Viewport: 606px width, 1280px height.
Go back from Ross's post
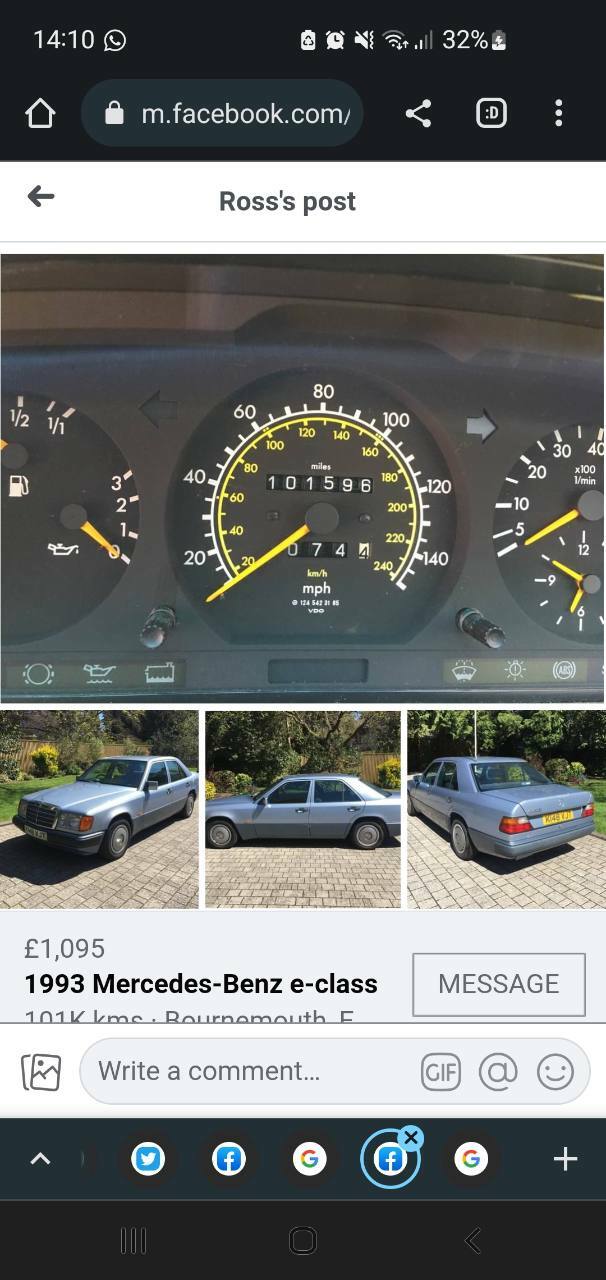pos(40,197)
